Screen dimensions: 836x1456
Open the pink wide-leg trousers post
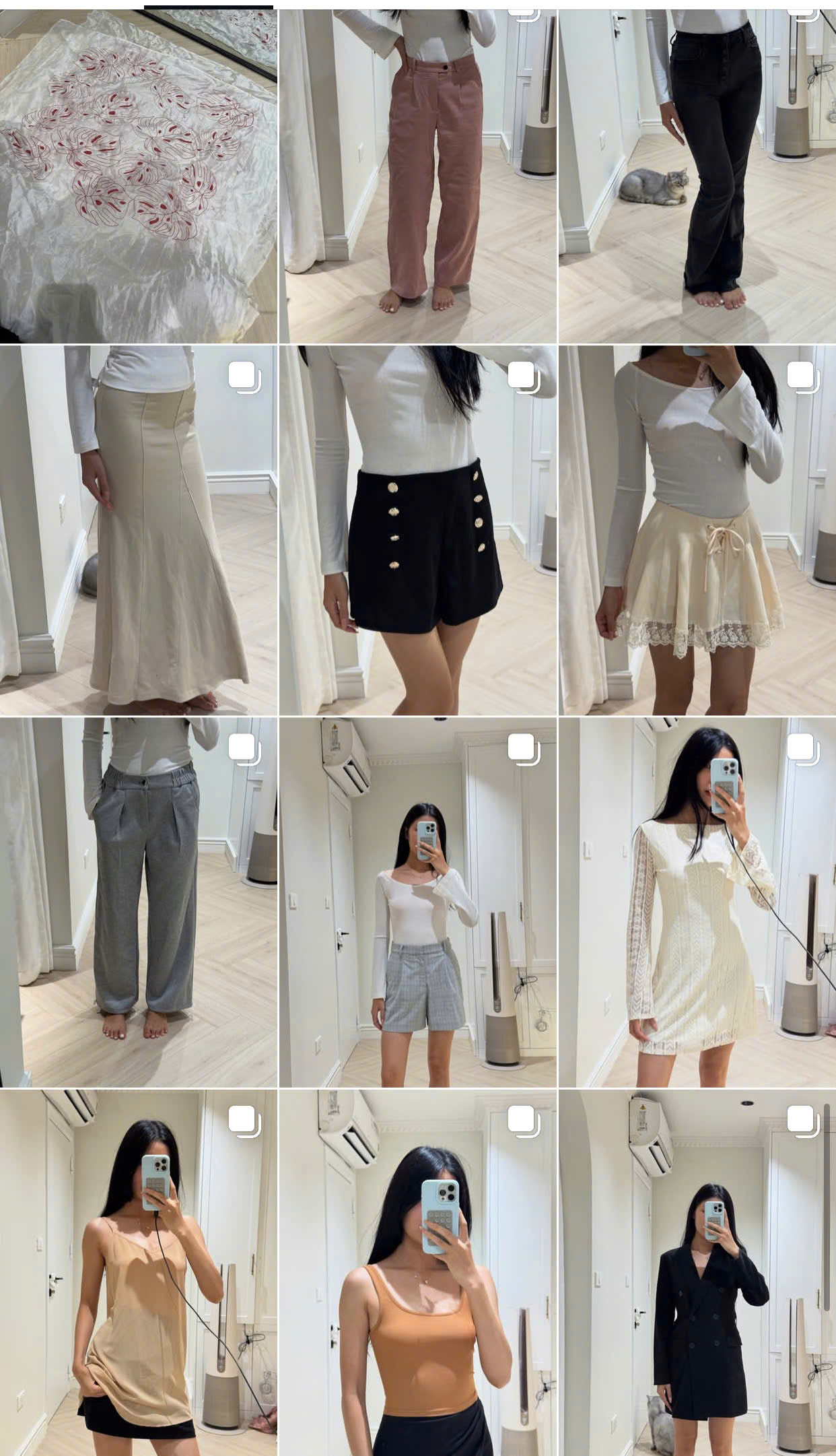pos(417,176)
